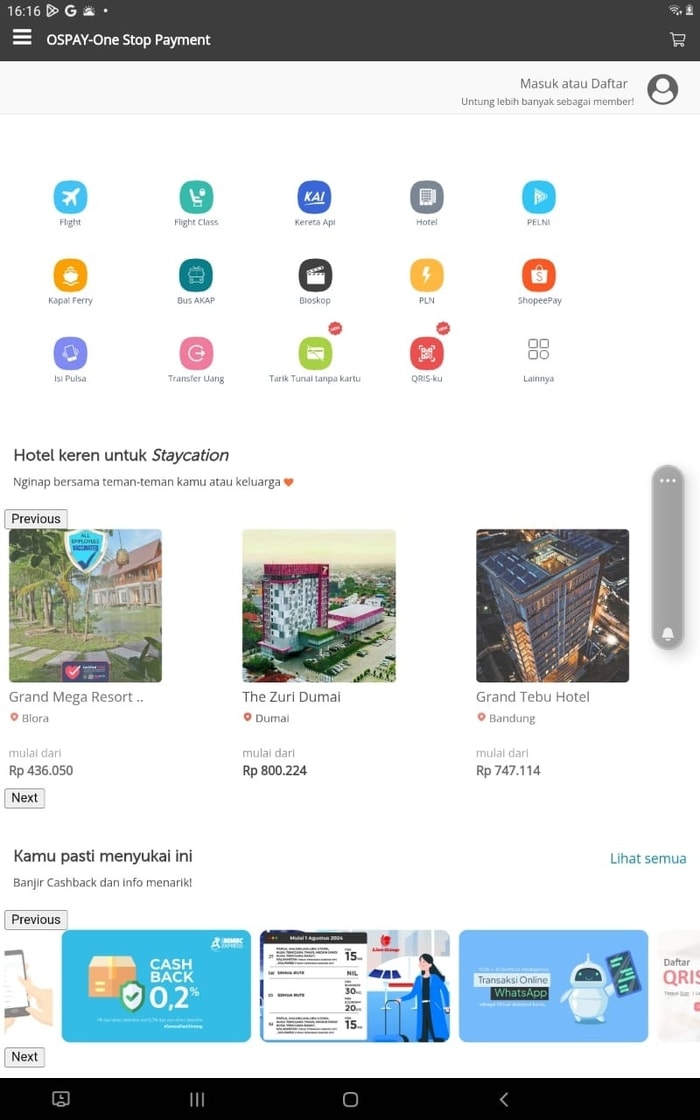Tap Lihat semua for all promos
Image resolution: width=700 pixels, height=1120 pixels.
click(x=648, y=858)
